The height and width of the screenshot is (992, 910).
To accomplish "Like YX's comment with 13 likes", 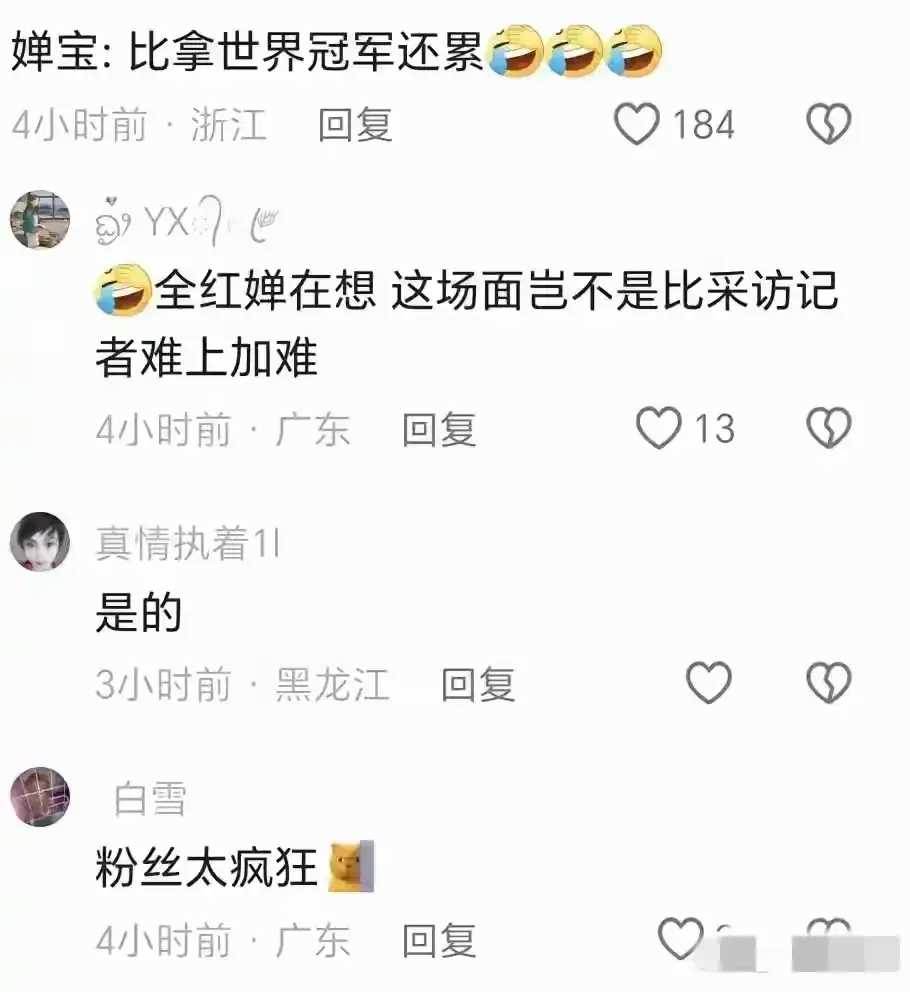I will click(x=660, y=429).
